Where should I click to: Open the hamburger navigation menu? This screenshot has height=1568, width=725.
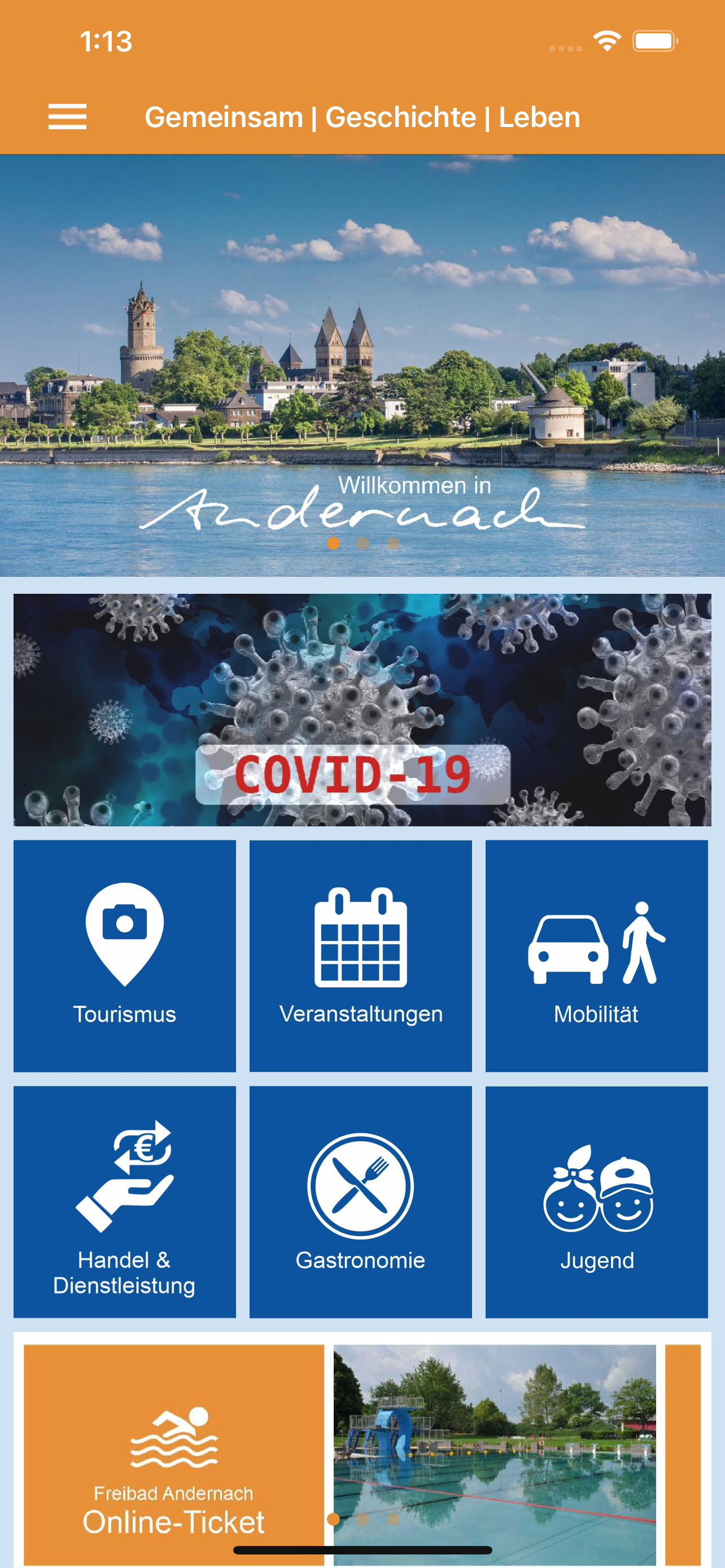pos(67,117)
